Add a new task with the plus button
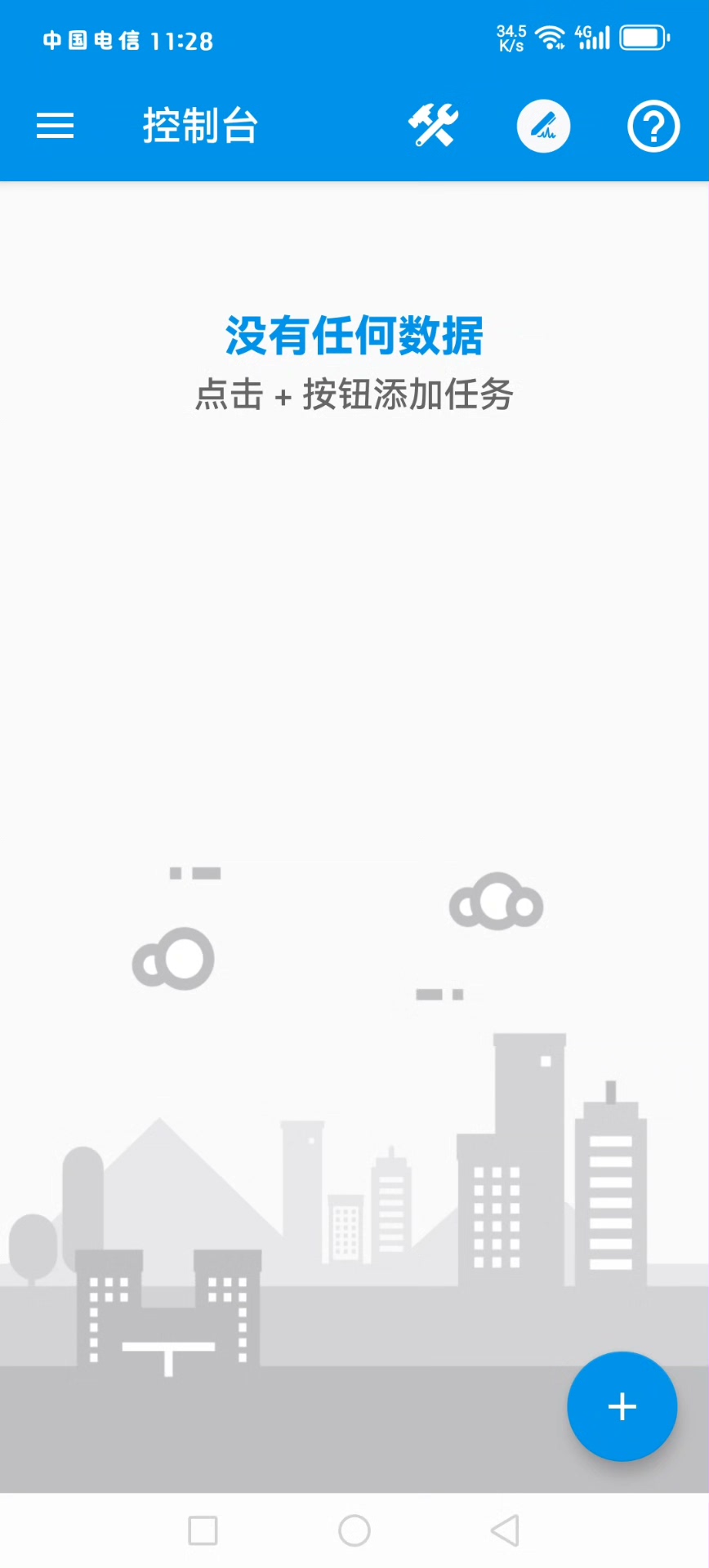Screen dimensions: 709x1568 [x=622, y=1405]
